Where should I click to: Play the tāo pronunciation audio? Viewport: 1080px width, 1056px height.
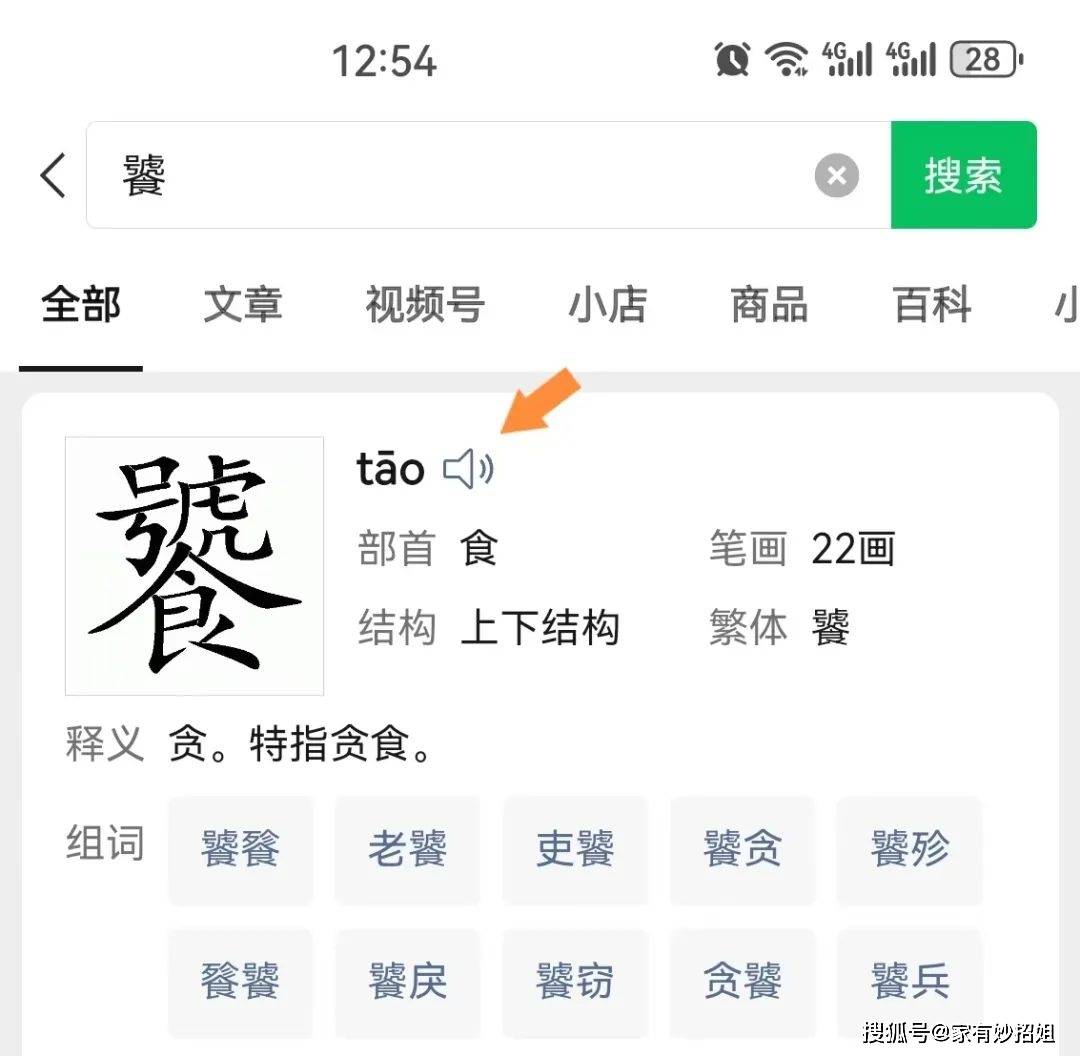pos(469,469)
